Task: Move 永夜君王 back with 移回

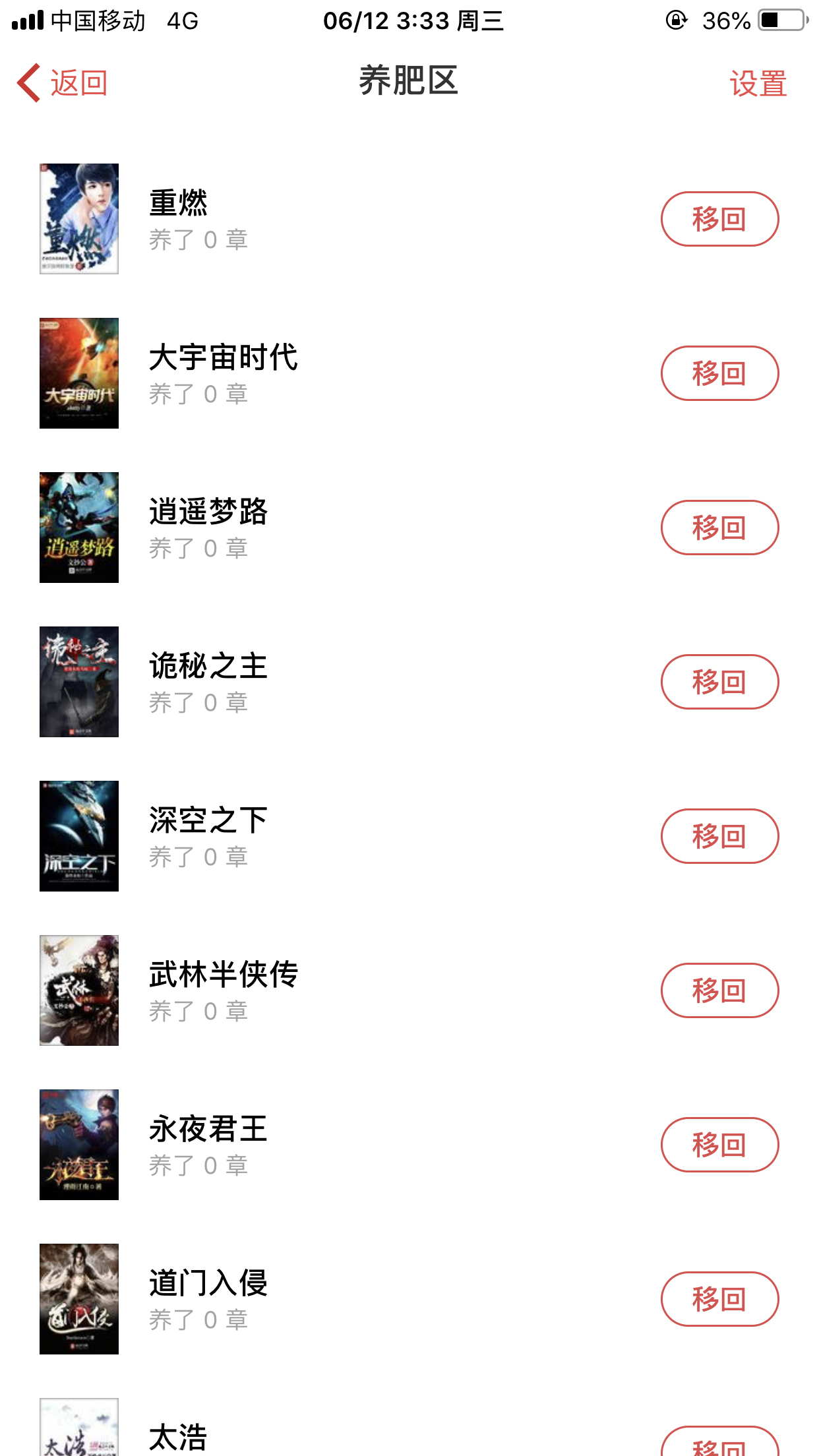Action: pos(719,1145)
